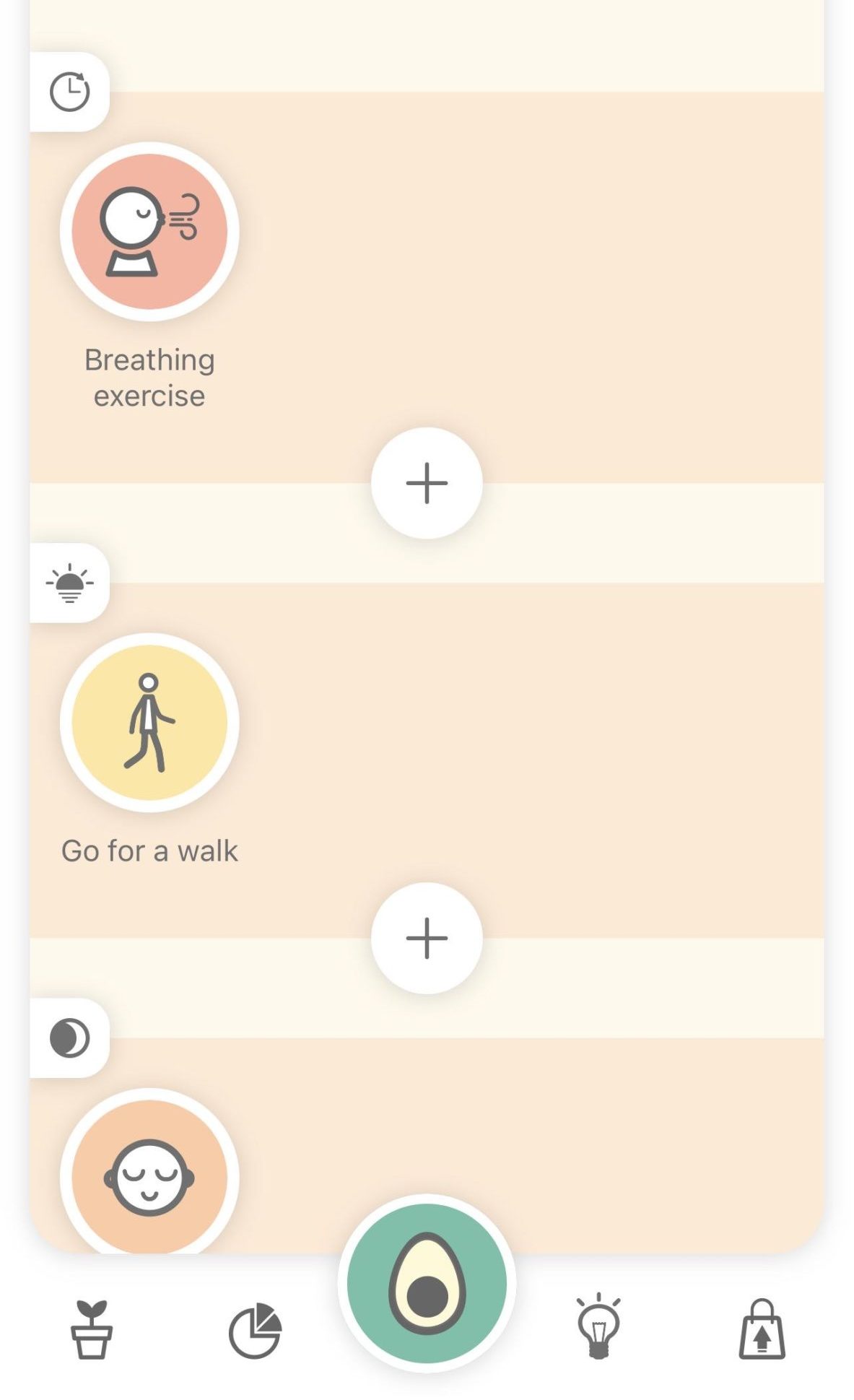Viewport: 854px width, 1400px height.
Task: Open the sleeping face evening activity
Action: 149,1173
